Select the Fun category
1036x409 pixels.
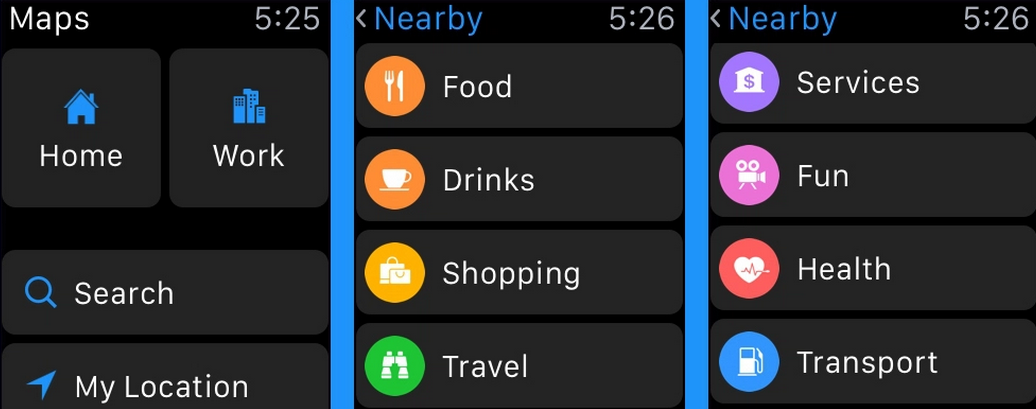click(872, 176)
